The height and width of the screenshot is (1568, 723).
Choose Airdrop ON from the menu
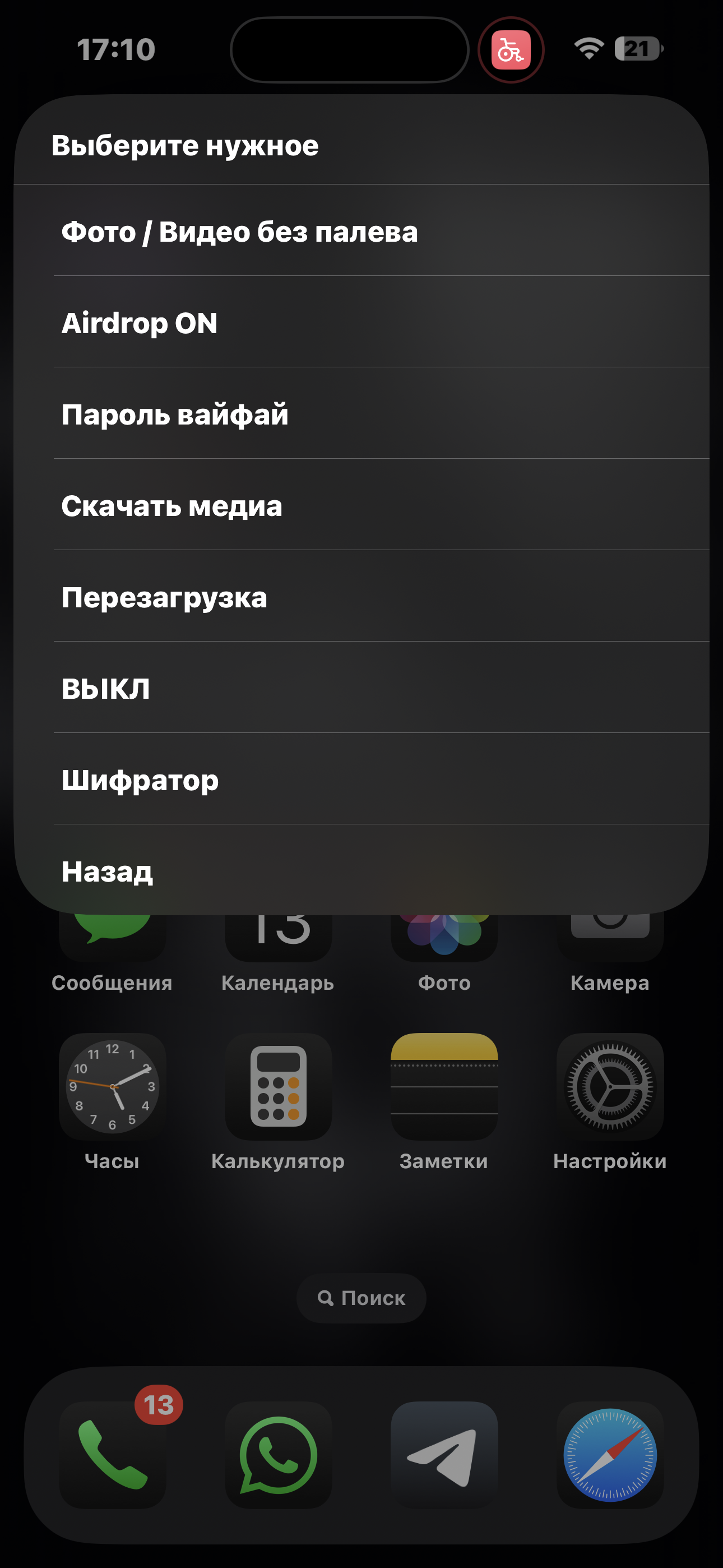[361, 322]
